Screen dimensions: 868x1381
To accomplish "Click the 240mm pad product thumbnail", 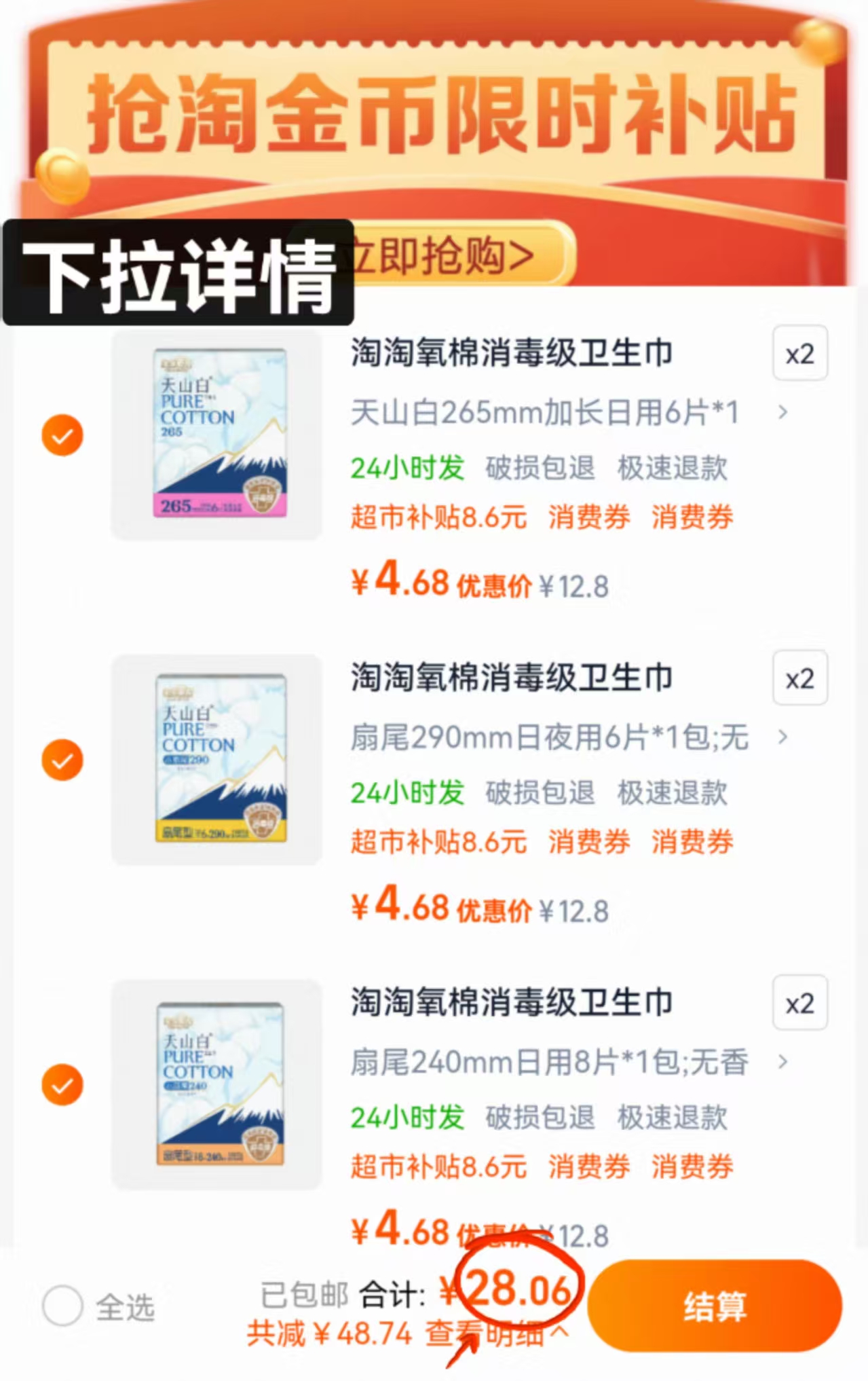I will [217, 1086].
